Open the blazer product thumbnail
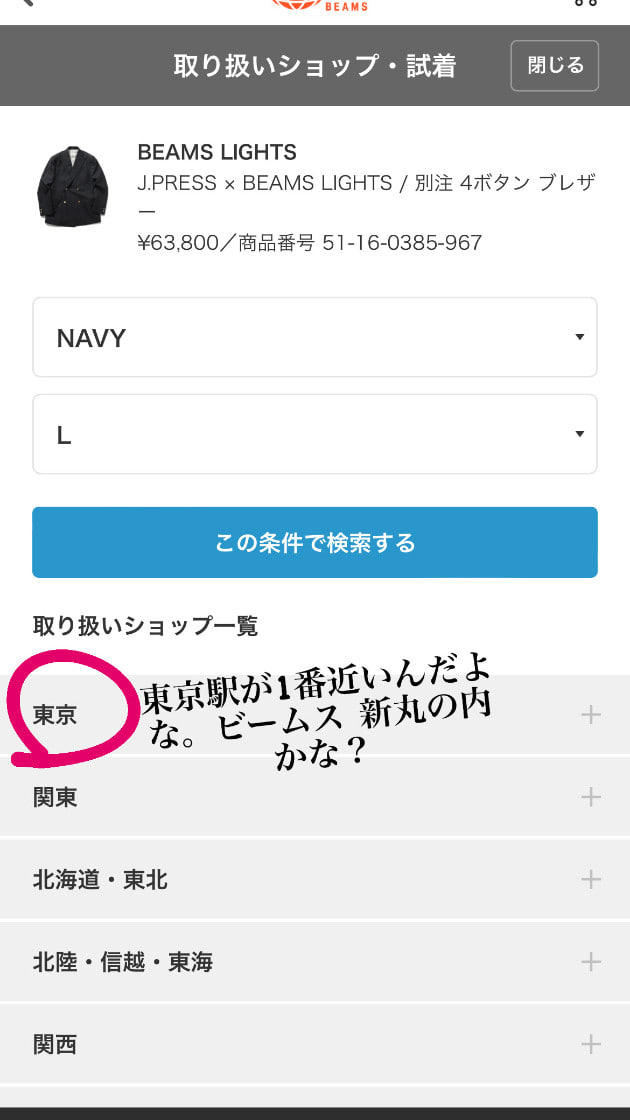The height and width of the screenshot is (1120, 630). coord(71,187)
